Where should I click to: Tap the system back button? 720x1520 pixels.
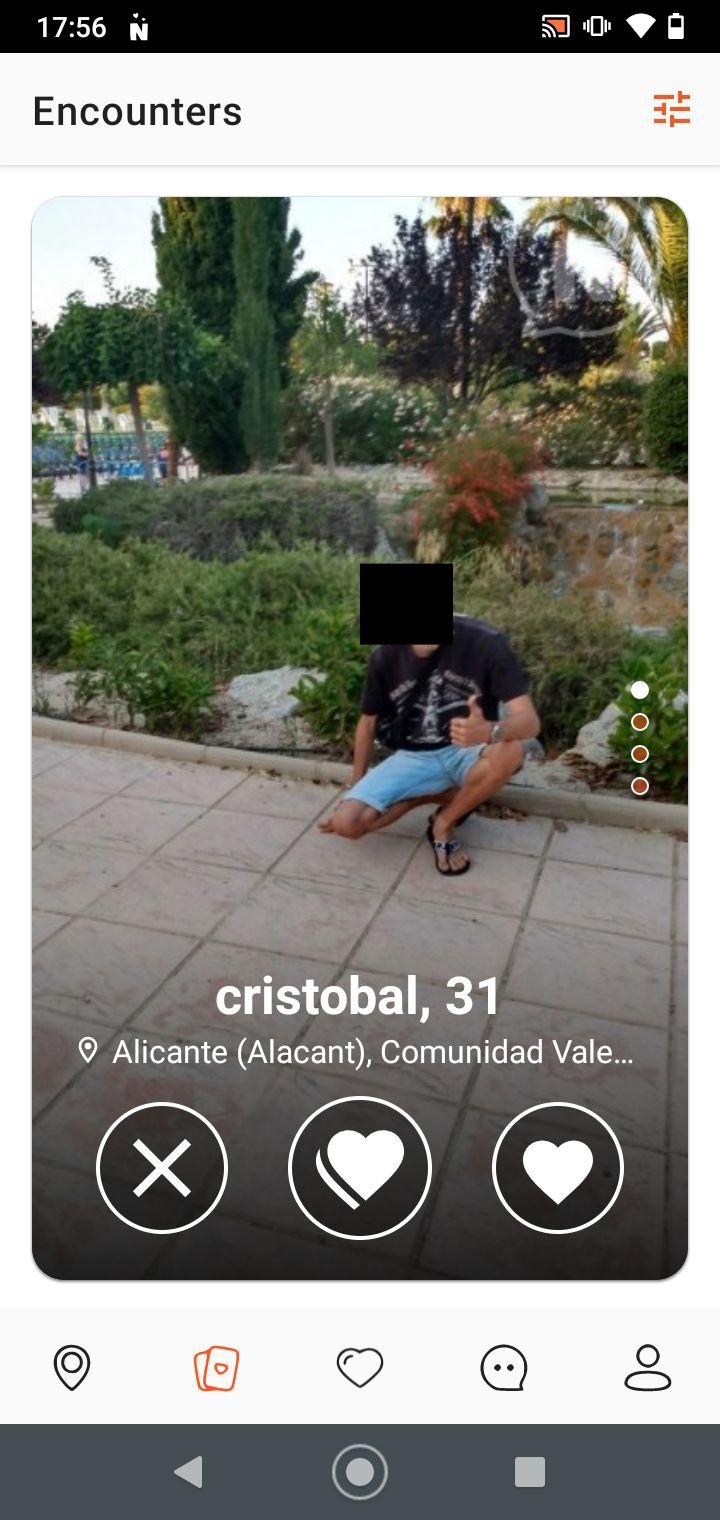pyautogui.click(x=188, y=1472)
